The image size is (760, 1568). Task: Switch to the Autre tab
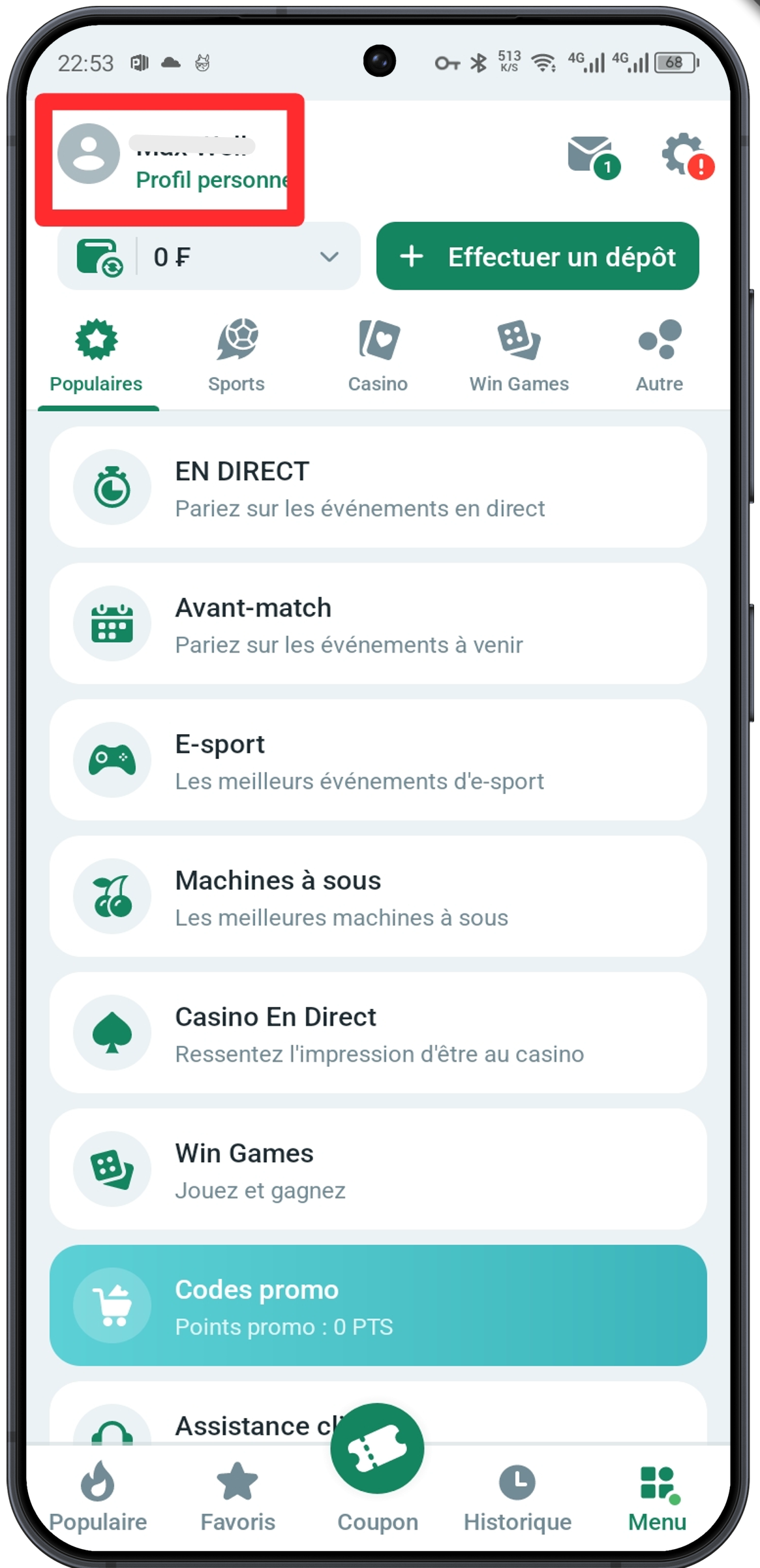(x=659, y=356)
